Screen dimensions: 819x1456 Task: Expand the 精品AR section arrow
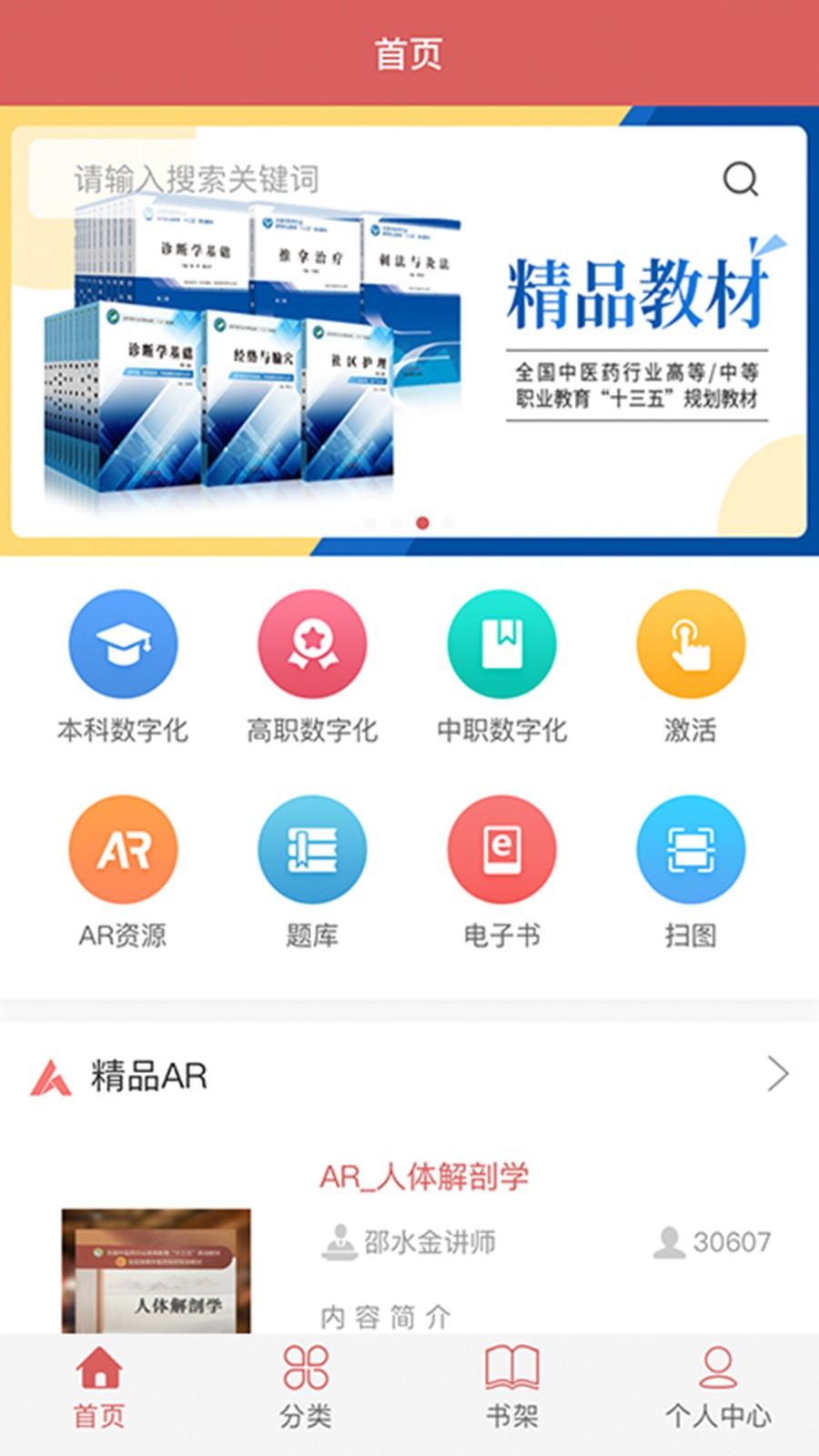[778, 1074]
